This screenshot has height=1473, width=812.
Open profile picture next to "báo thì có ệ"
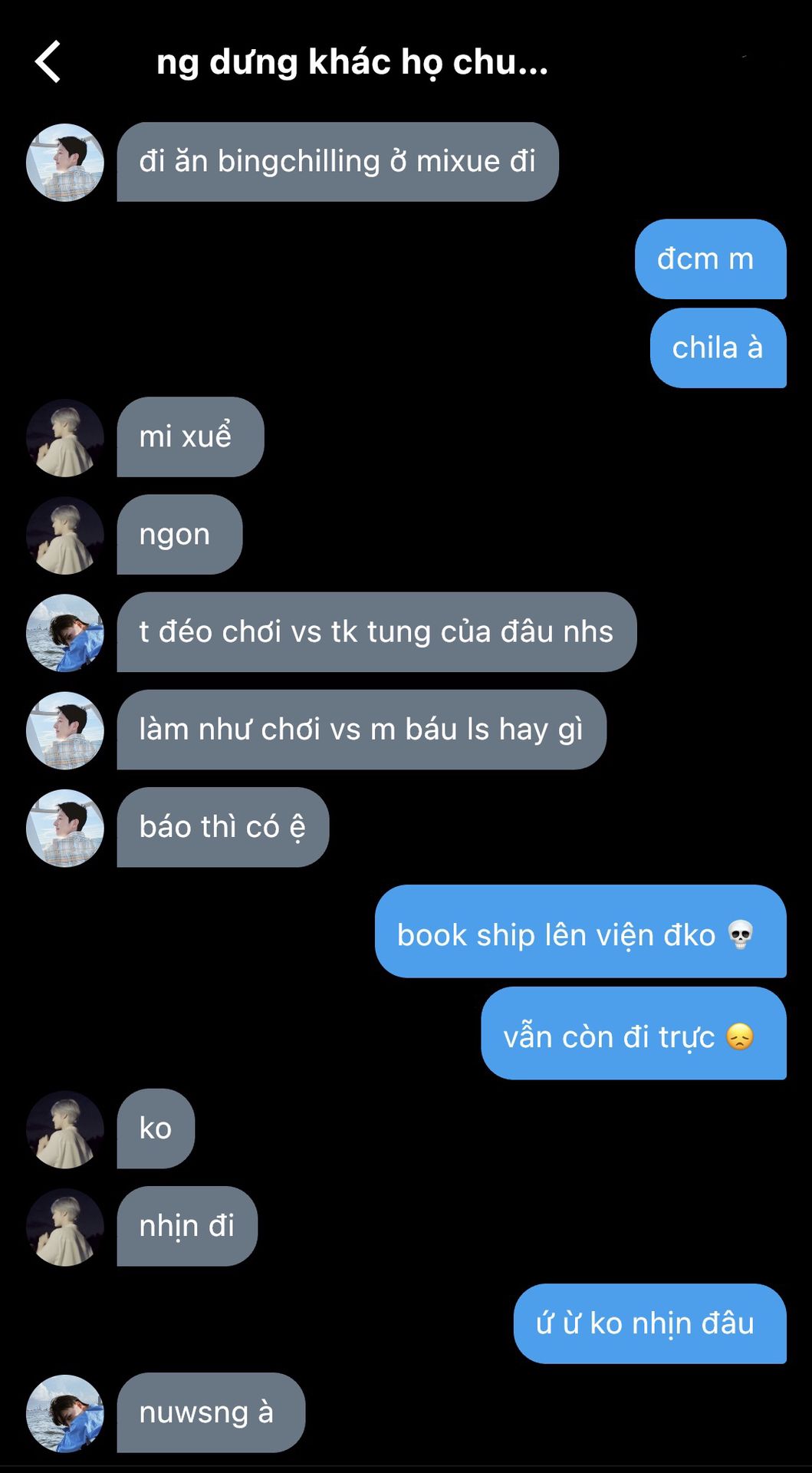click(65, 828)
